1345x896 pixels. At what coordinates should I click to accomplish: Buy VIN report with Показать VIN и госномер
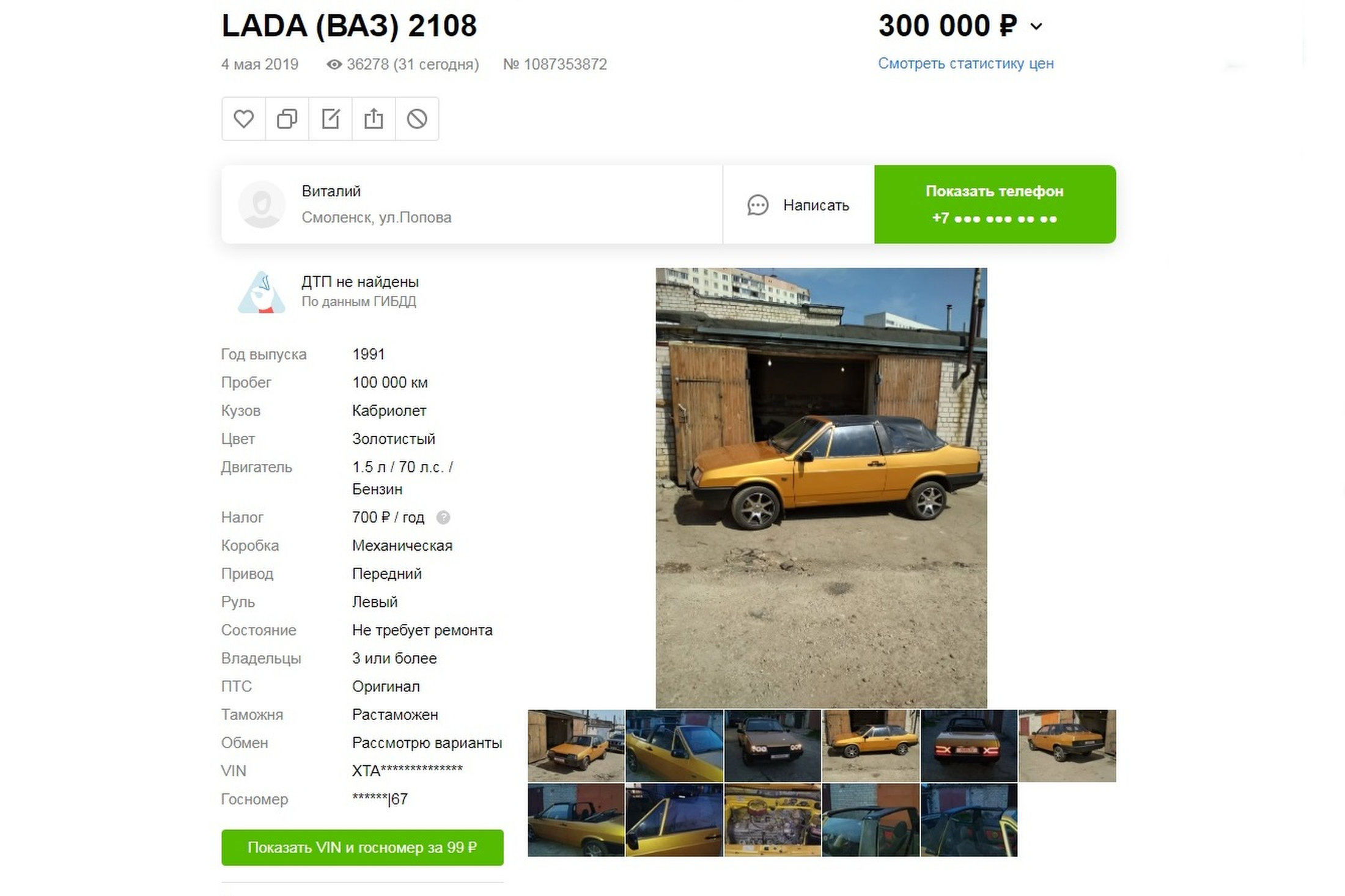pos(362,847)
